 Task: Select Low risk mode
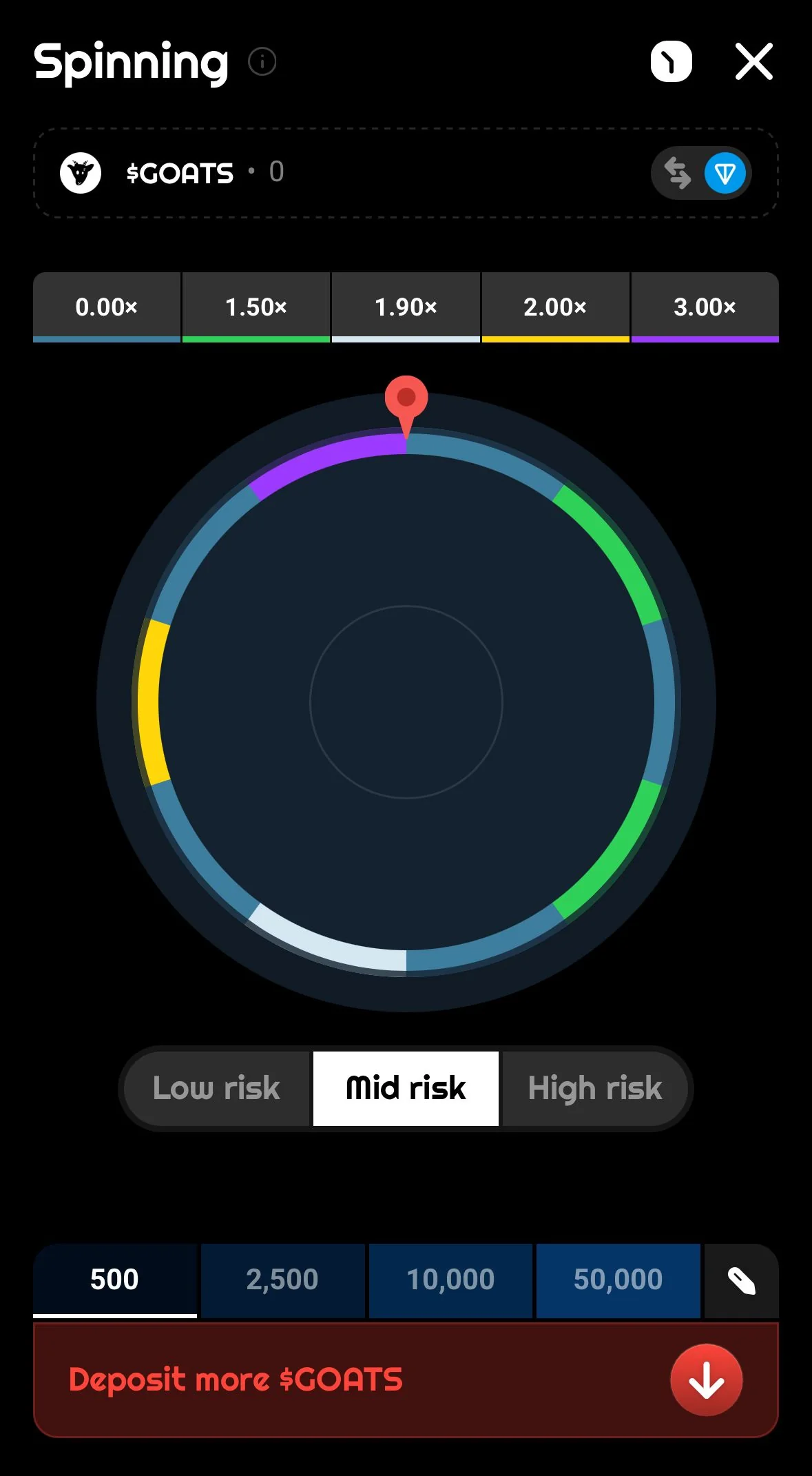tap(216, 1089)
